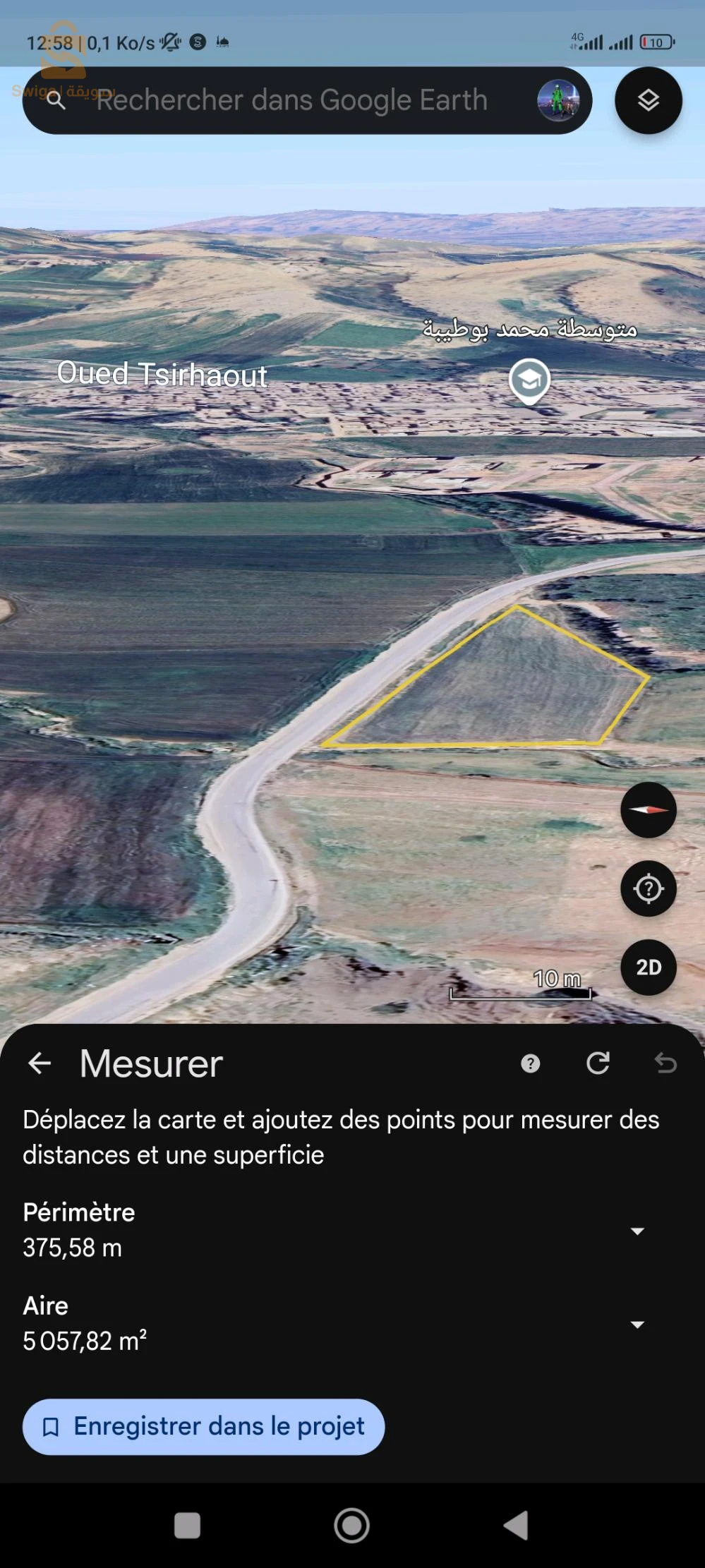Image resolution: width=705 pixels, height=1568 pixels.
Task: Open the account profile picture
Action: (x=558, y=100)
